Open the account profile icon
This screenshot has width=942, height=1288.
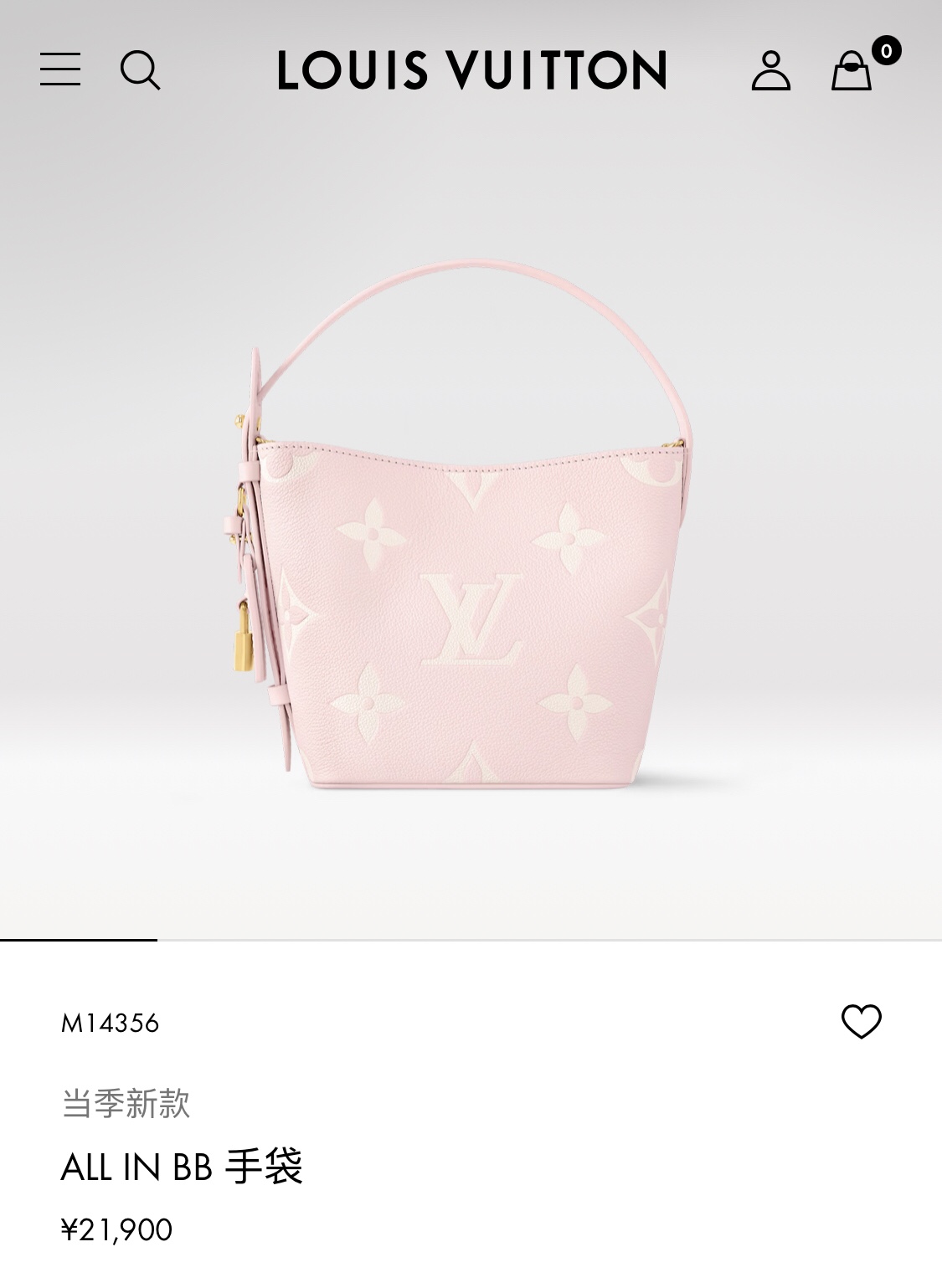point(770,70)
